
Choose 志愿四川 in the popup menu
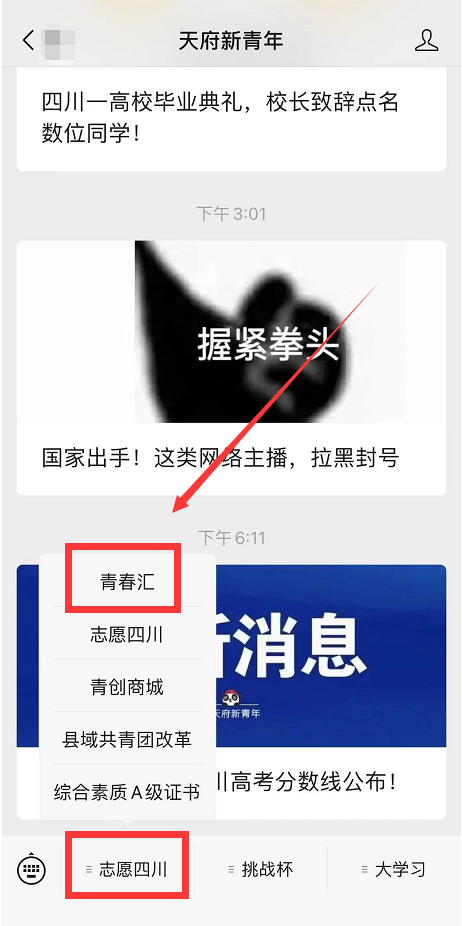click(127, 634)
